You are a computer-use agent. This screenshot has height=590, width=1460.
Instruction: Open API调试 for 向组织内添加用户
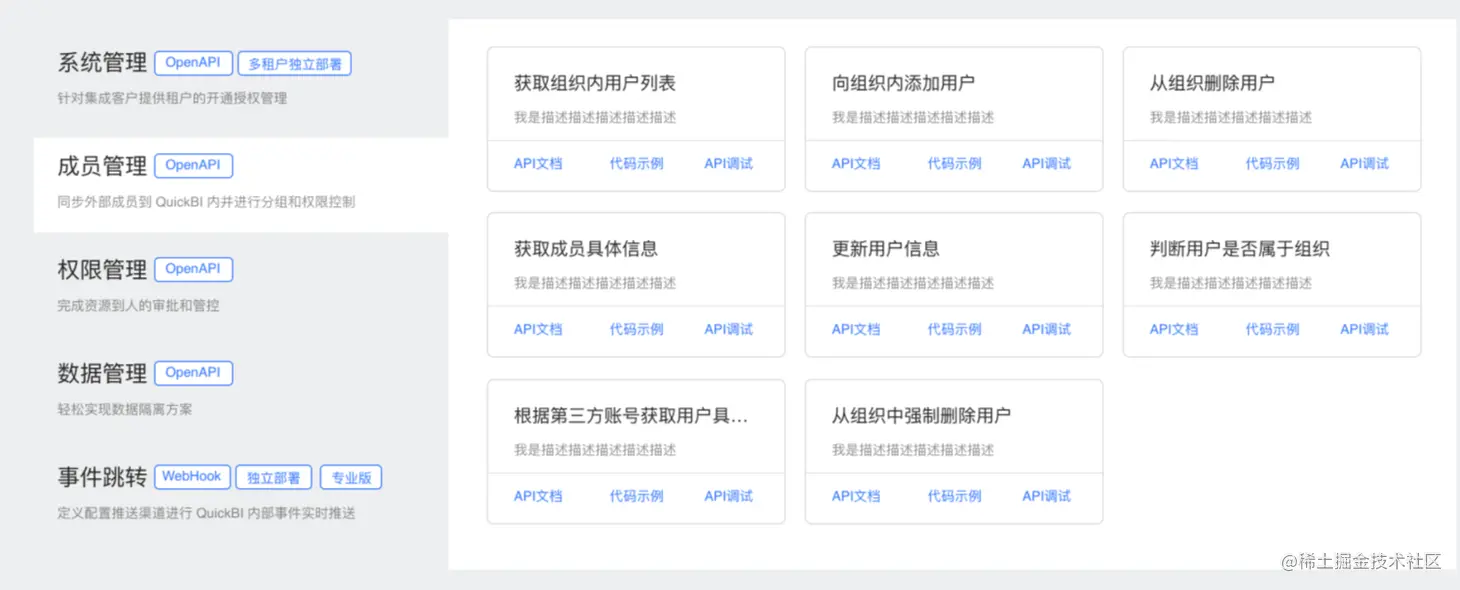pos(1046,164)
